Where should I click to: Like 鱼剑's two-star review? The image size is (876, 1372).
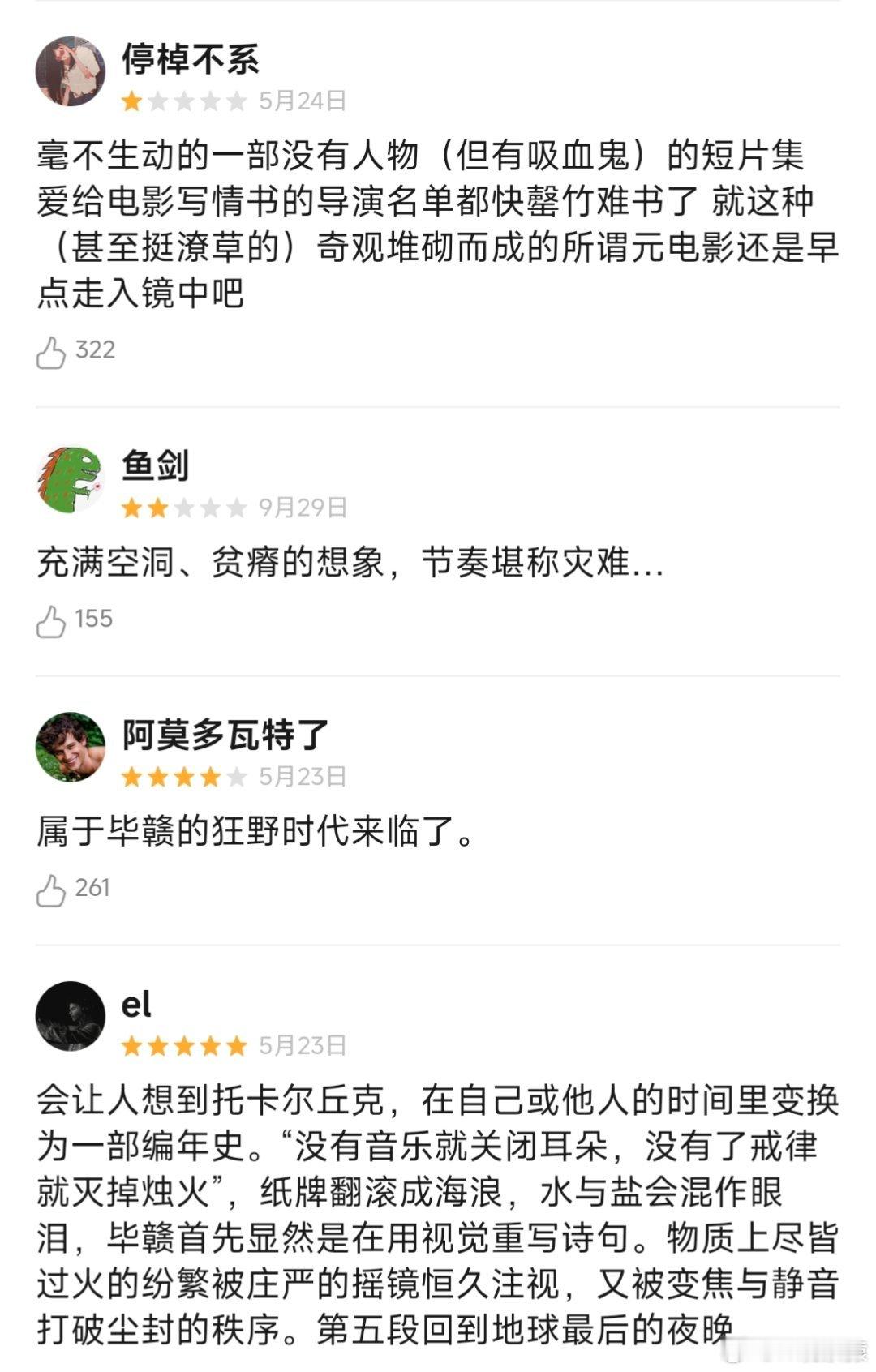[x=51, y=620]
